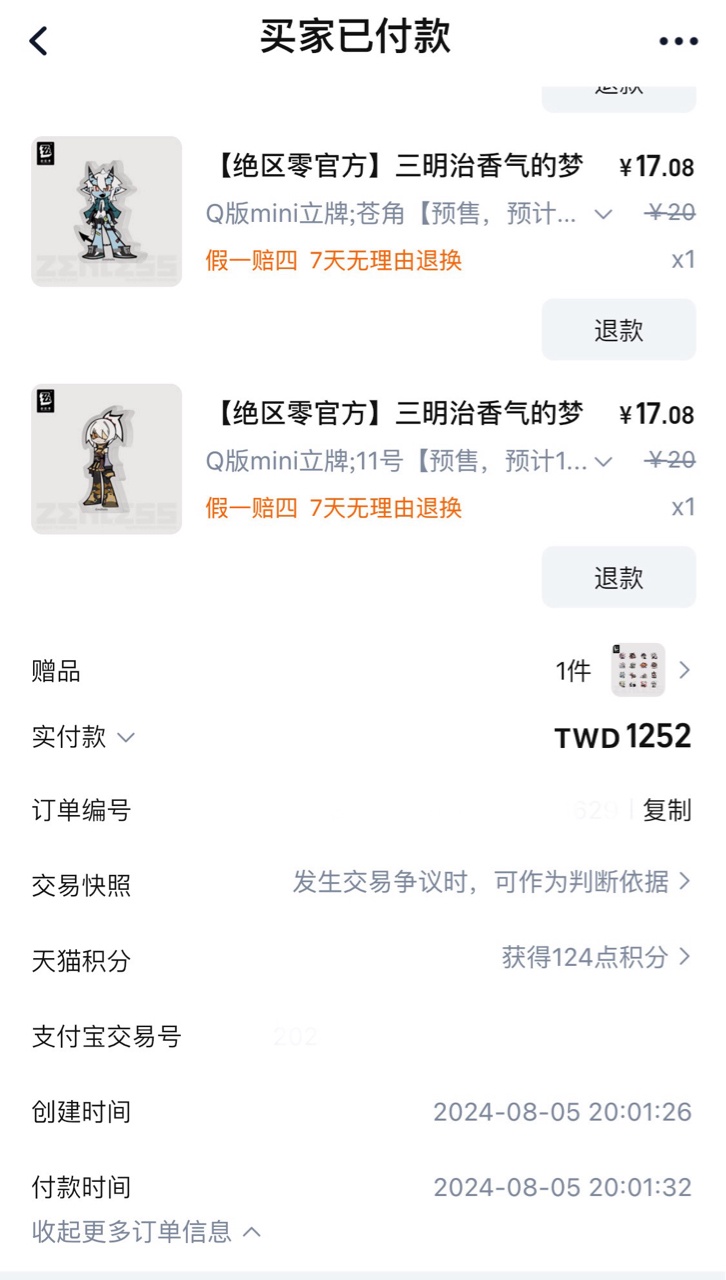Go back using the top-left arrow

38,41
